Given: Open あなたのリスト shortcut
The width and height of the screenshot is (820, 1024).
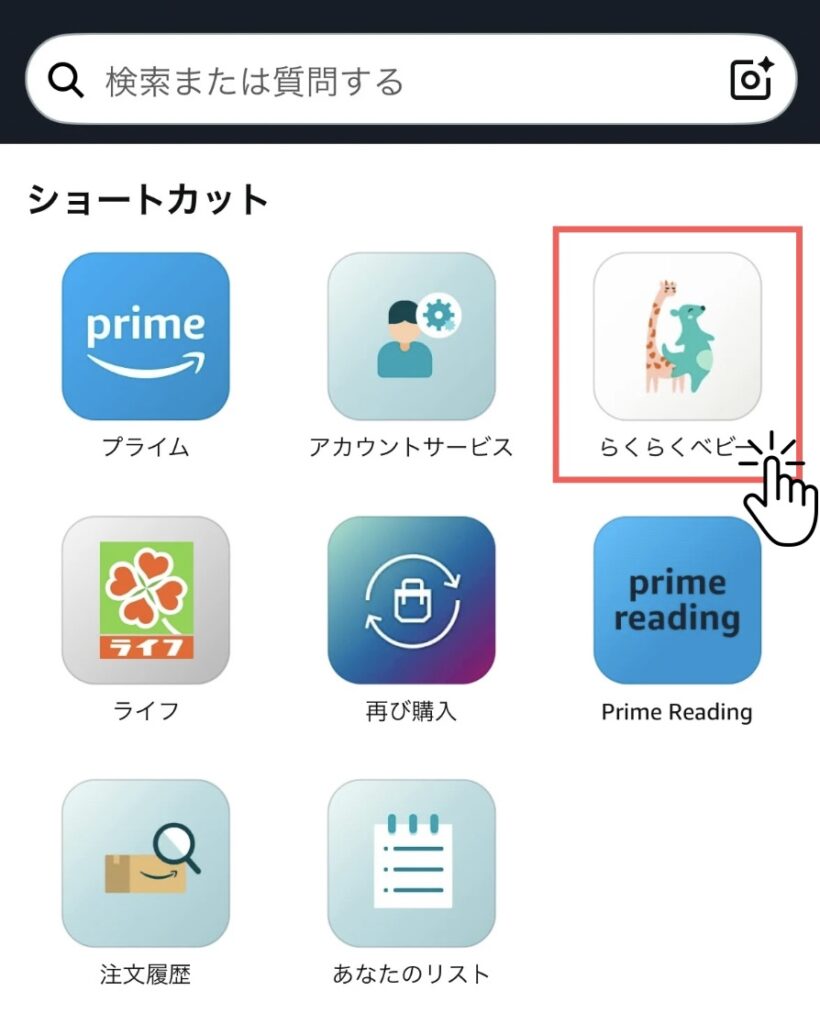Looking at the screenshot, I should (411, 864).
